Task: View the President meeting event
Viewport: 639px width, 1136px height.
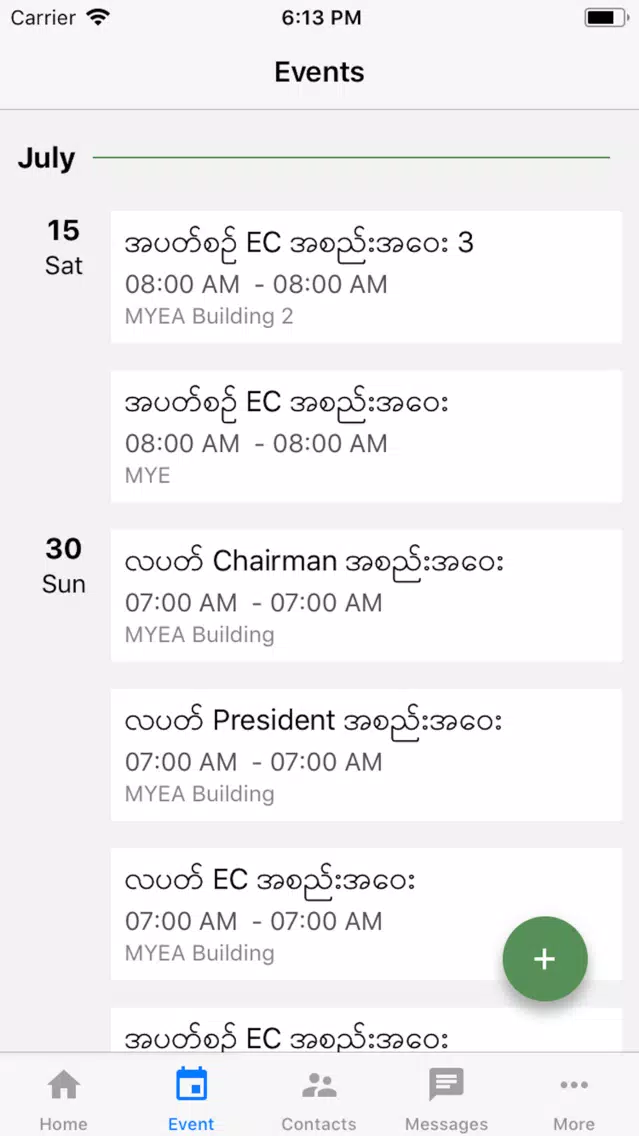Action: (x=366, y=755)
